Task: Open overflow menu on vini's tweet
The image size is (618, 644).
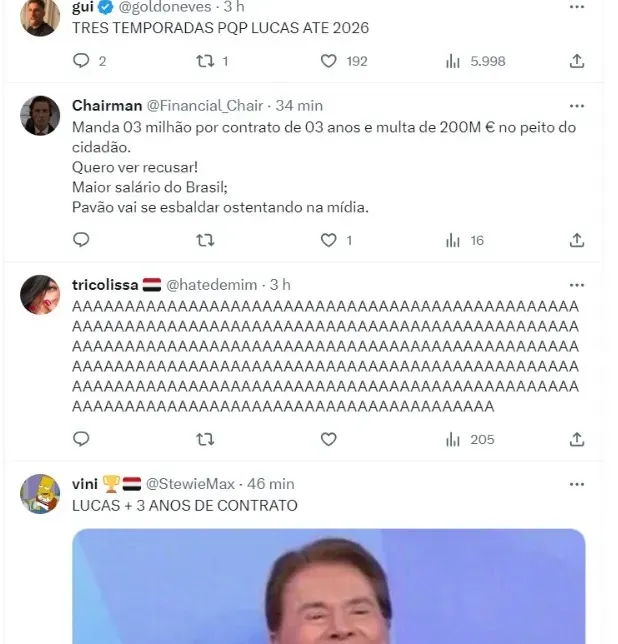Action: (x=577, y=484)
